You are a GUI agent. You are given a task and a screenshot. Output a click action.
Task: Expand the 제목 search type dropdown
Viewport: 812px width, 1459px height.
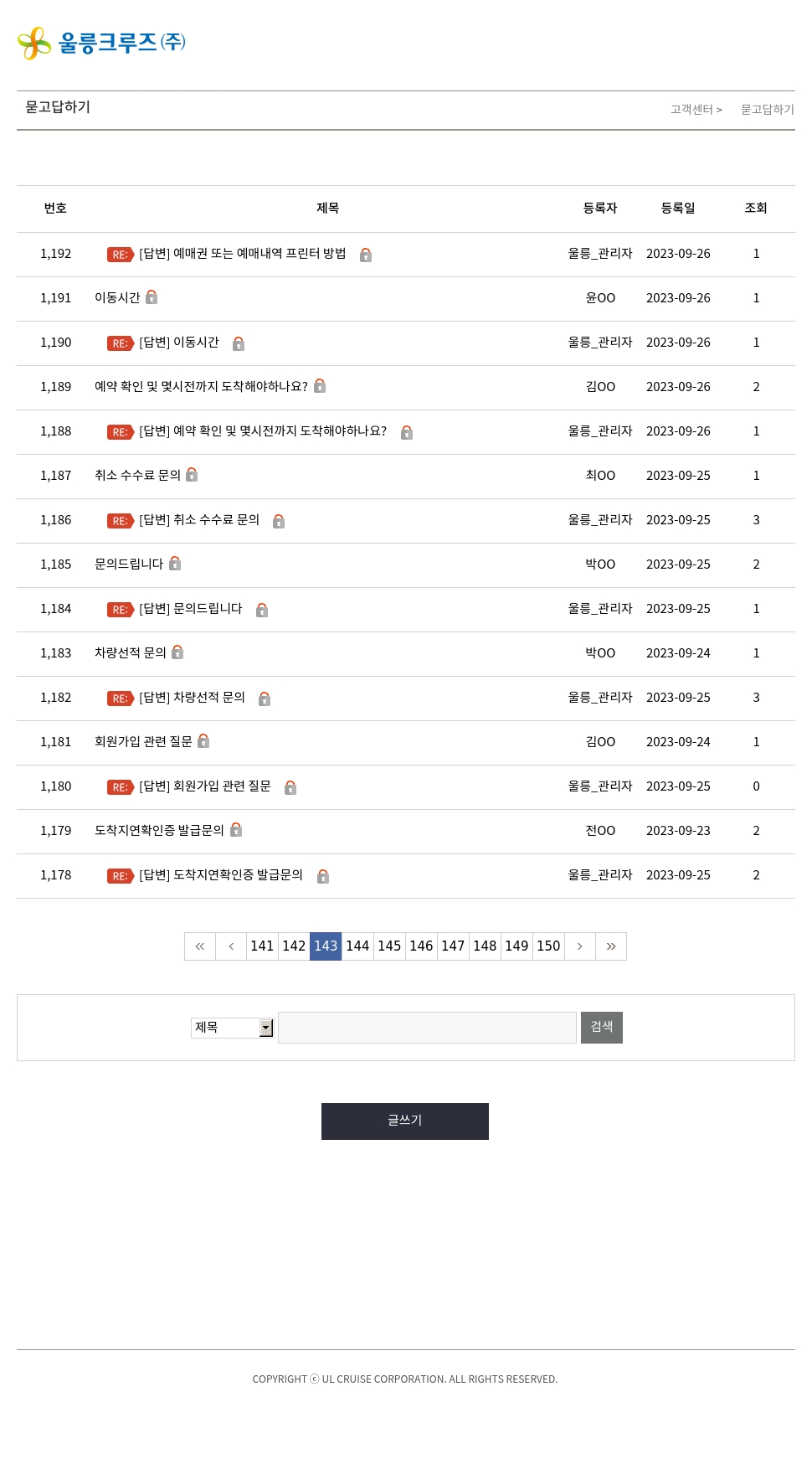pos(233,1028)
